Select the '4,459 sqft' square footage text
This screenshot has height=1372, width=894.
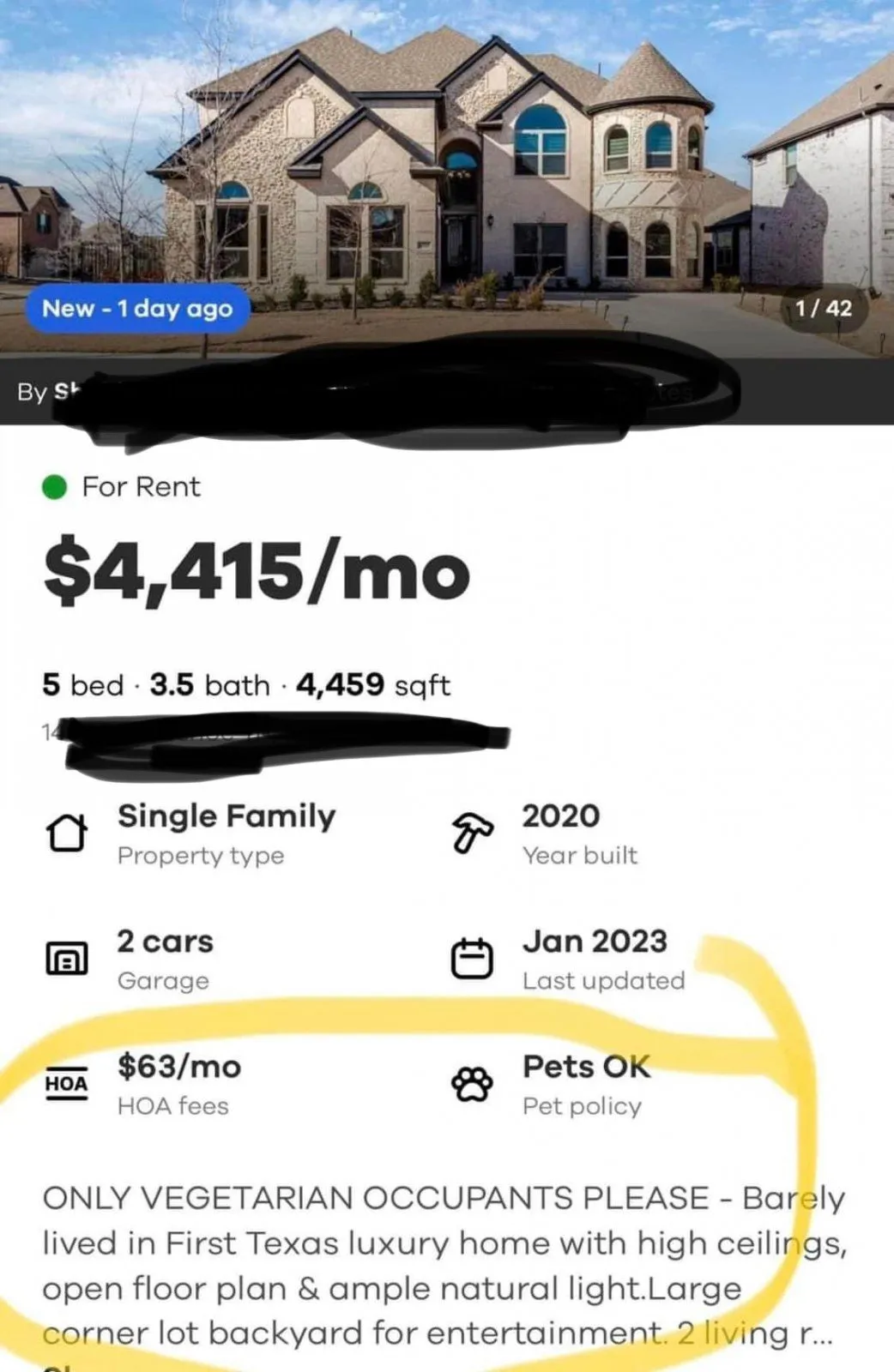point(373,684)
